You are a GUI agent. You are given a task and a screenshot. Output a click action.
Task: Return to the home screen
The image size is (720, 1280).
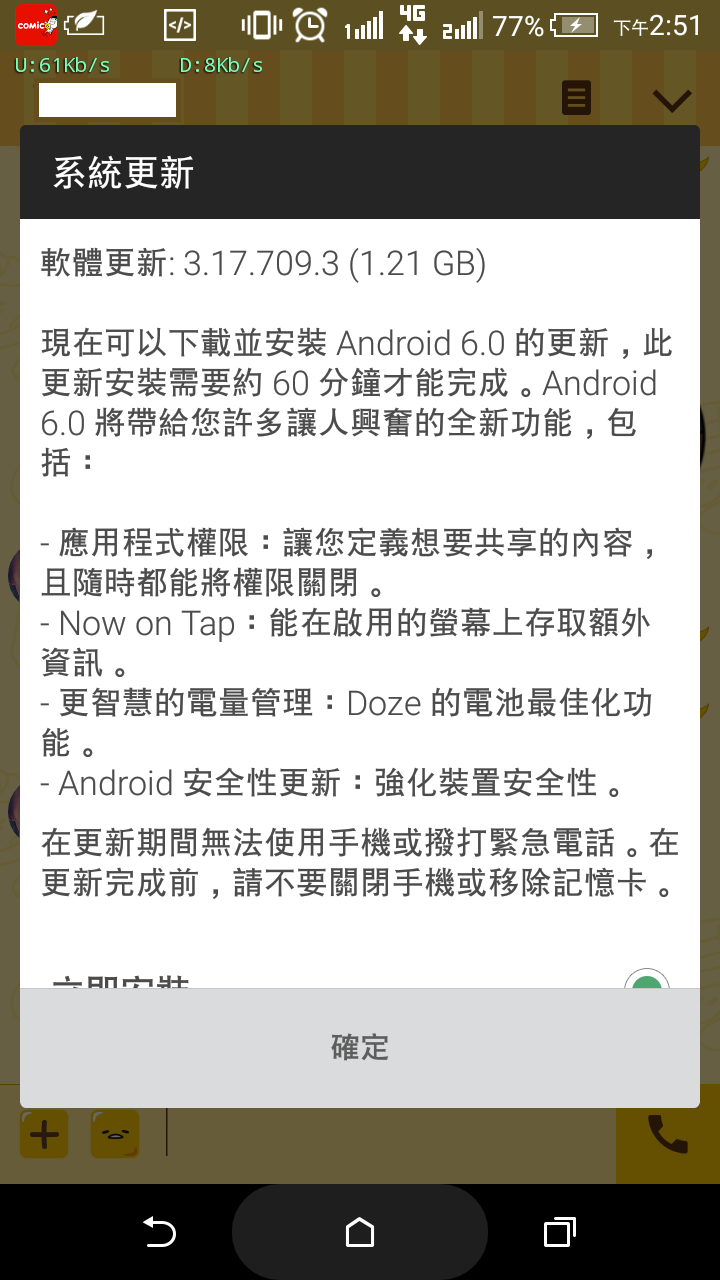[x=360, y=1232]
